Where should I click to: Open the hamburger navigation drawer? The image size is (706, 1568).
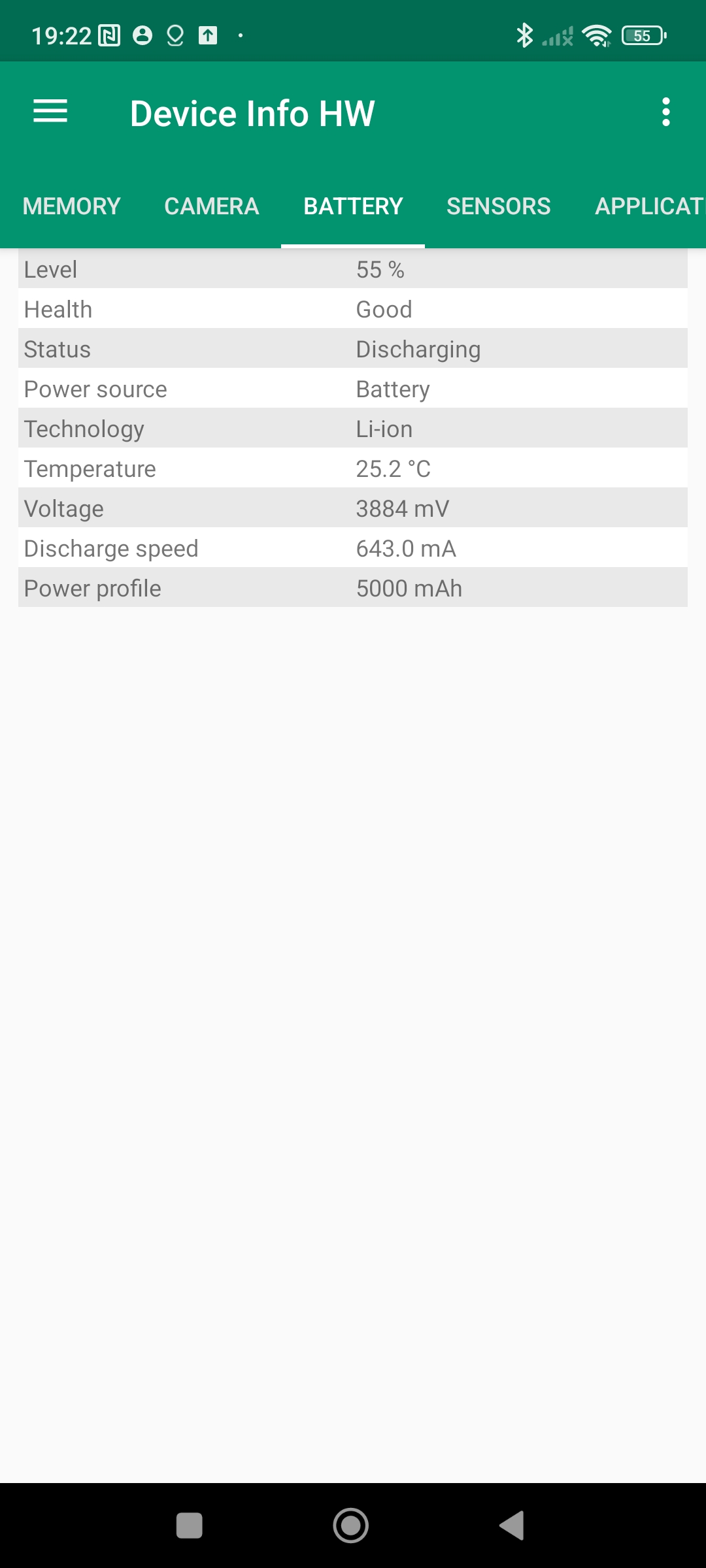click(50, 112)
